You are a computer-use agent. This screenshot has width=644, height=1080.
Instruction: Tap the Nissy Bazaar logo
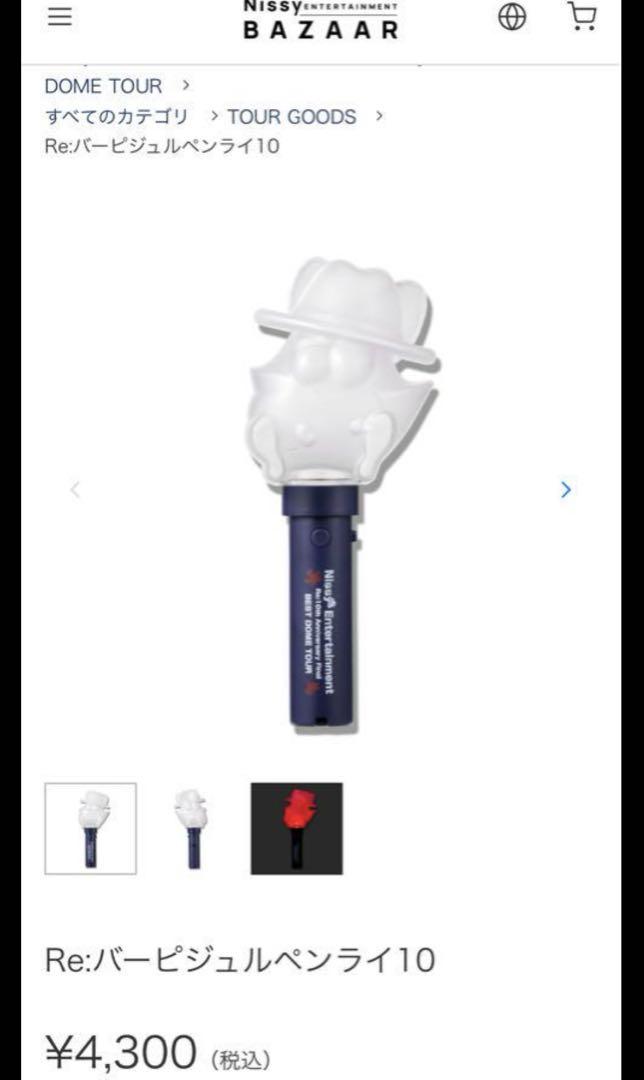321,19
